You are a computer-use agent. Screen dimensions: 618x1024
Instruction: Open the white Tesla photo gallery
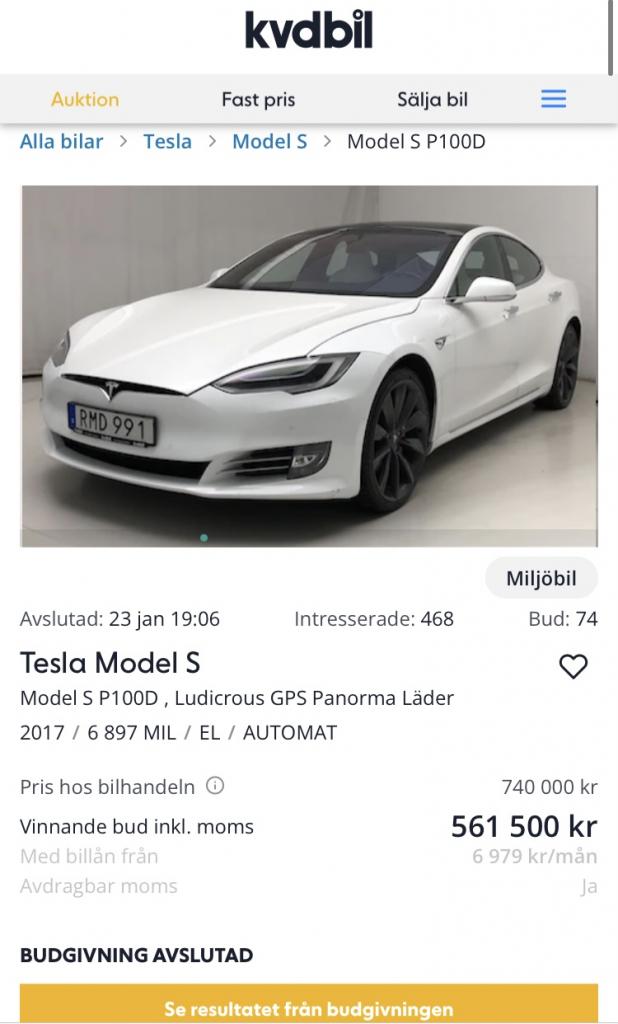coord(309,366)
